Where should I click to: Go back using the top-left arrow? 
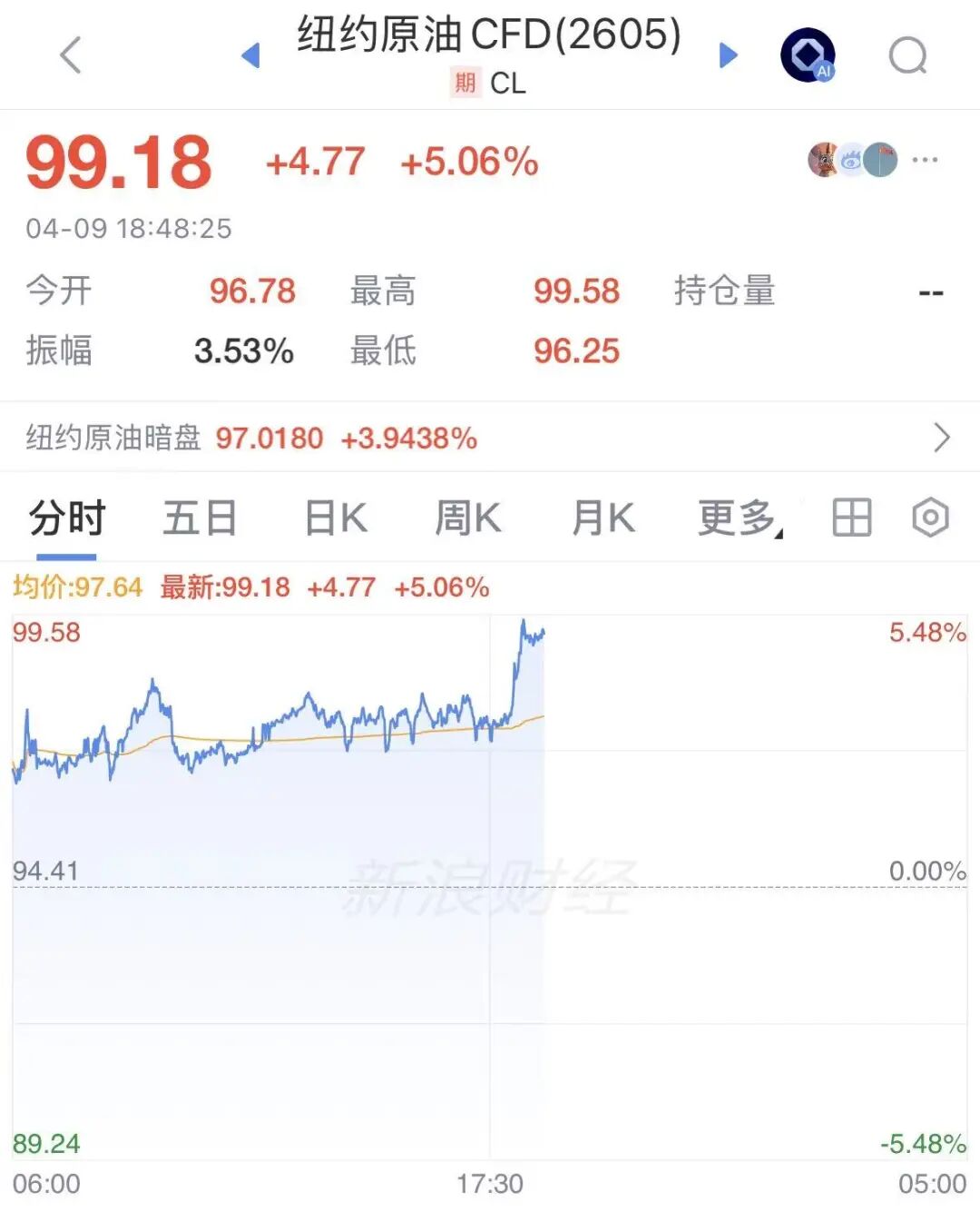(71, 55)
